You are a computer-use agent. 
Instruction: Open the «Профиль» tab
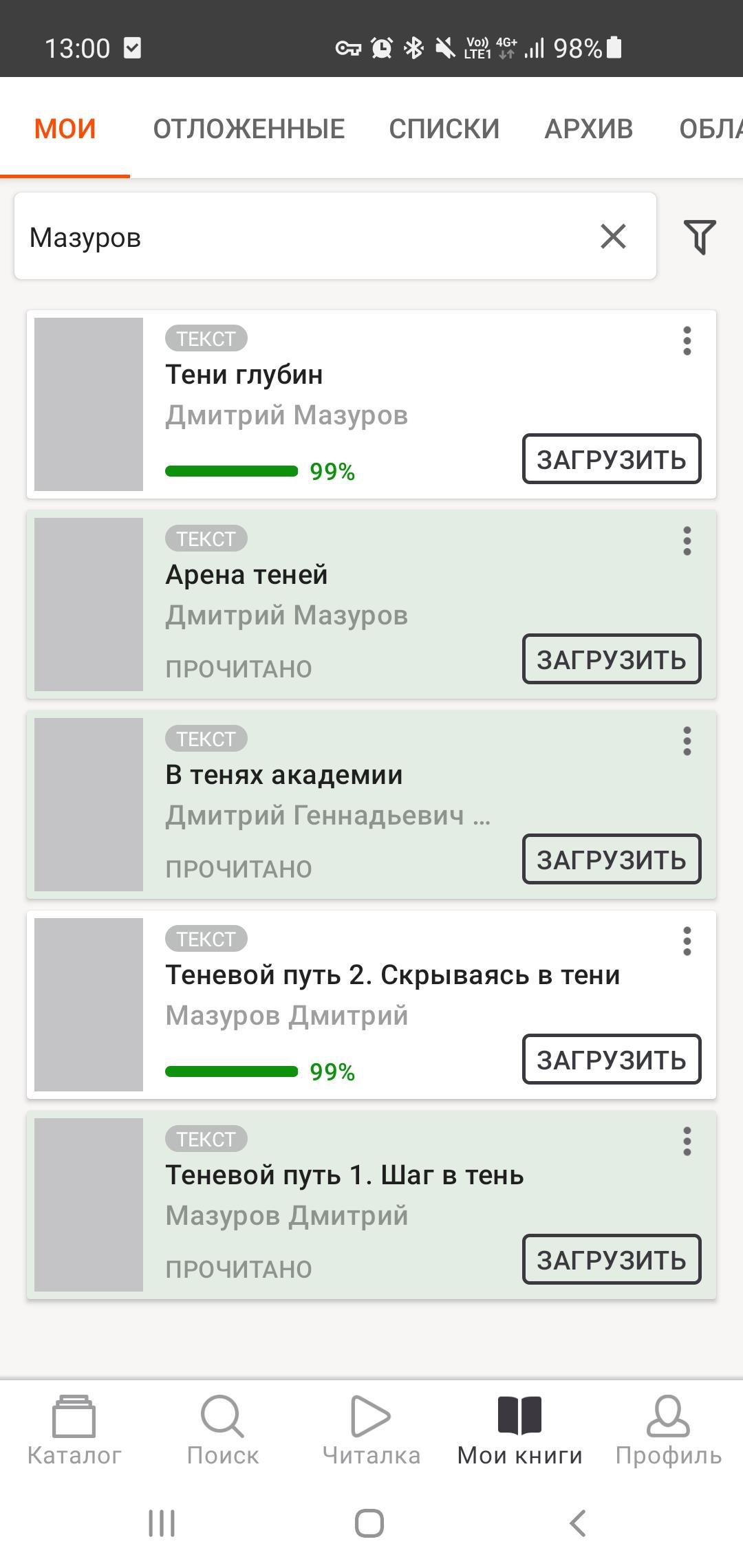[668, 1430]
